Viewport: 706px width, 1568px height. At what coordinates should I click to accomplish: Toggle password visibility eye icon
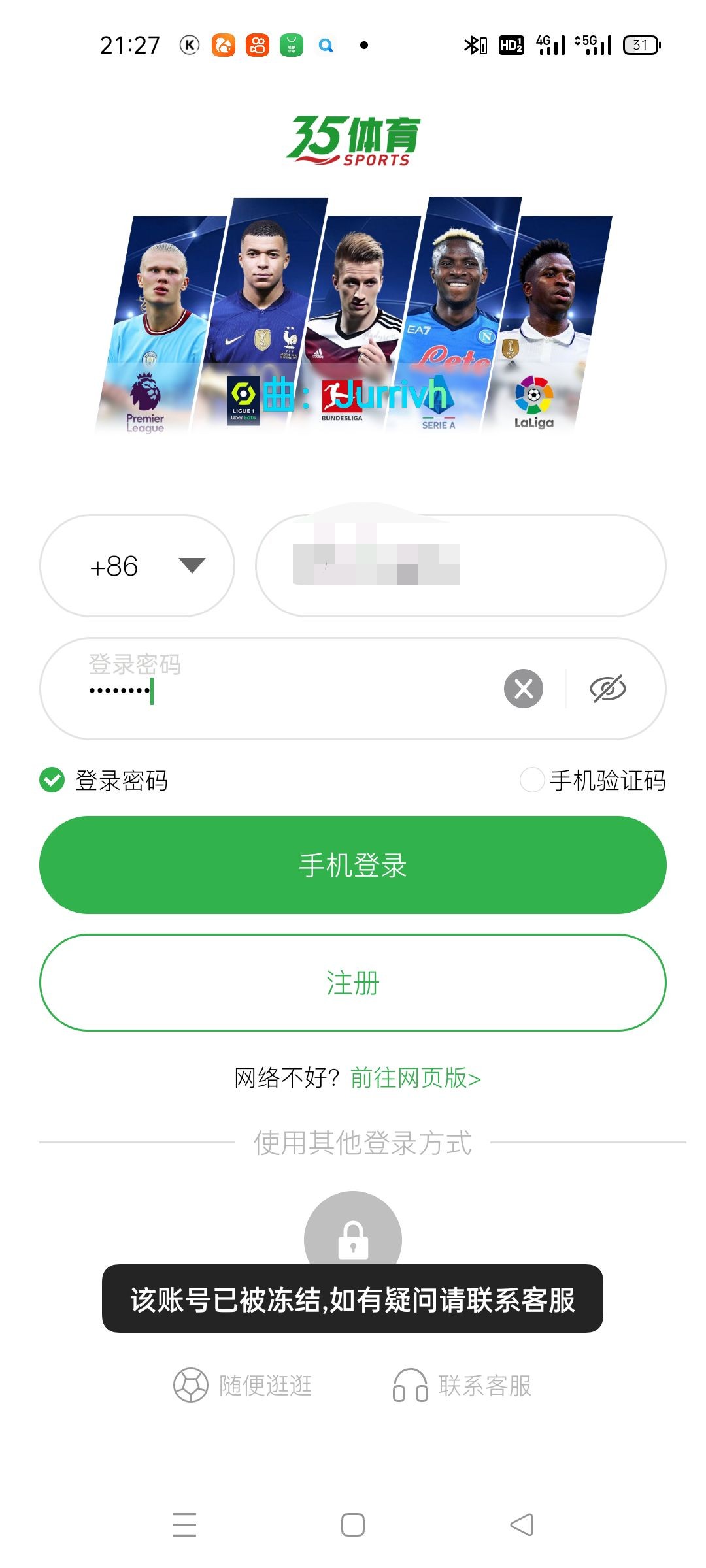pos(607,689)
